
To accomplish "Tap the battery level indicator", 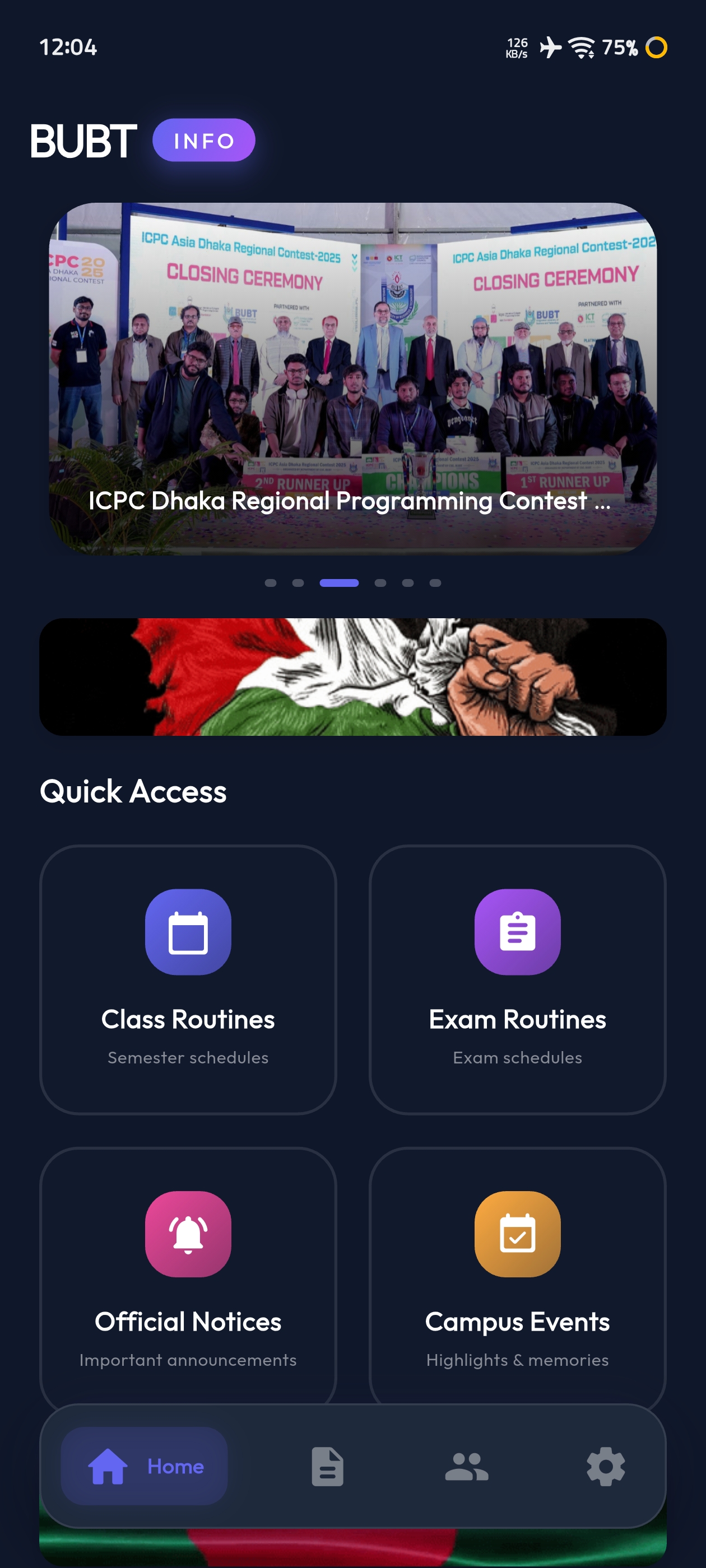I will pos(621,48).
